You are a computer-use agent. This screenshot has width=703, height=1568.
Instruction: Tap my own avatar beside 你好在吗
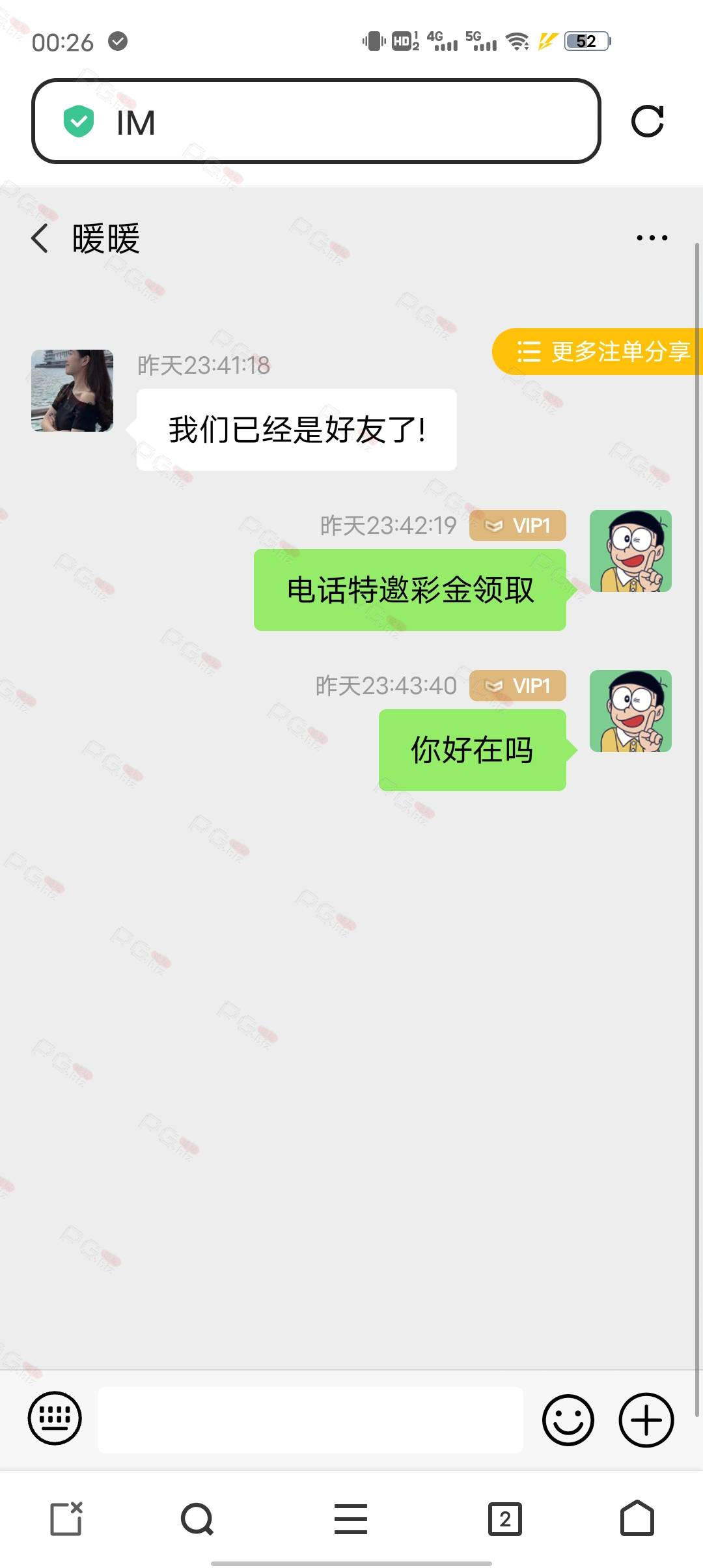[x=631, y=711]
